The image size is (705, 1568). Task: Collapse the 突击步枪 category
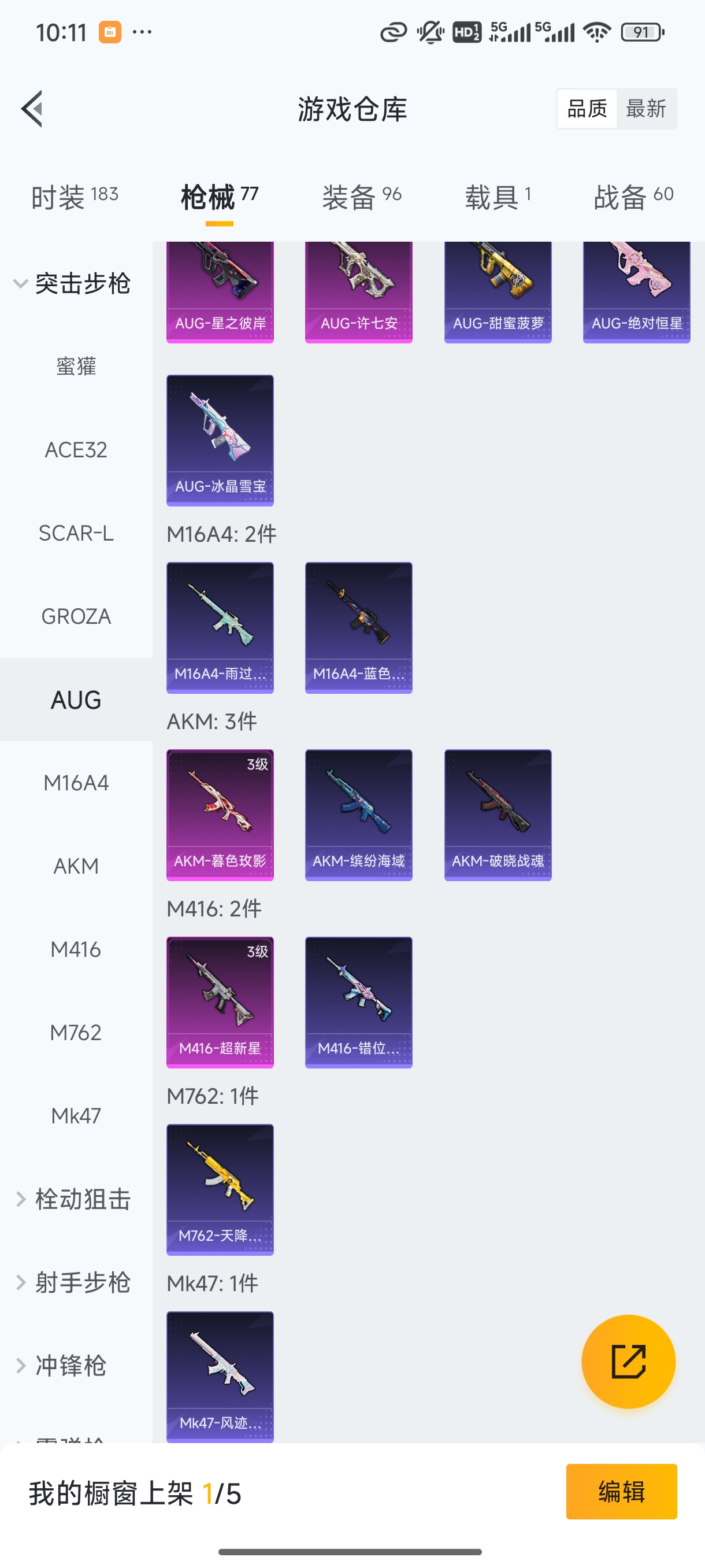tap(72, 284)
